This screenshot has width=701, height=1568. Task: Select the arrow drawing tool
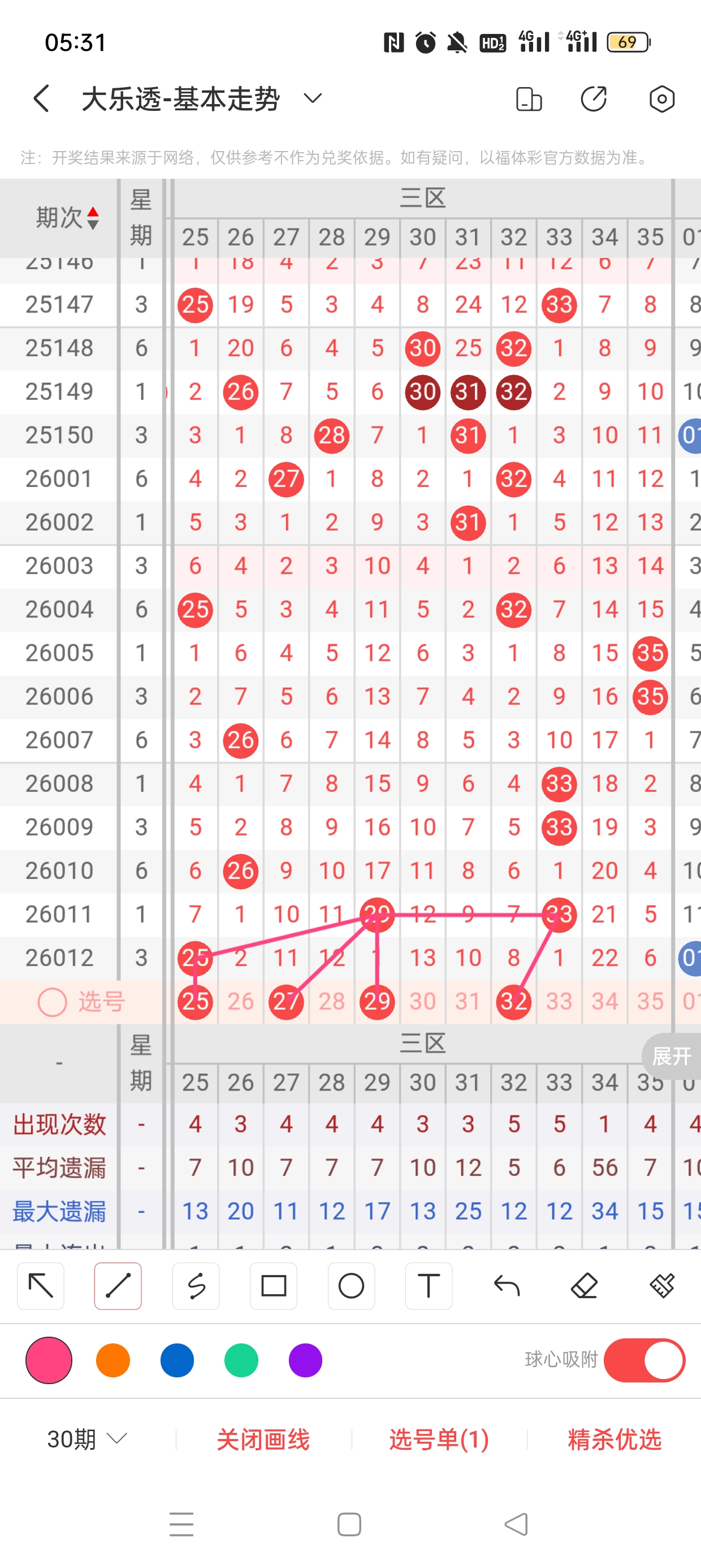(x=41, y=1286)
